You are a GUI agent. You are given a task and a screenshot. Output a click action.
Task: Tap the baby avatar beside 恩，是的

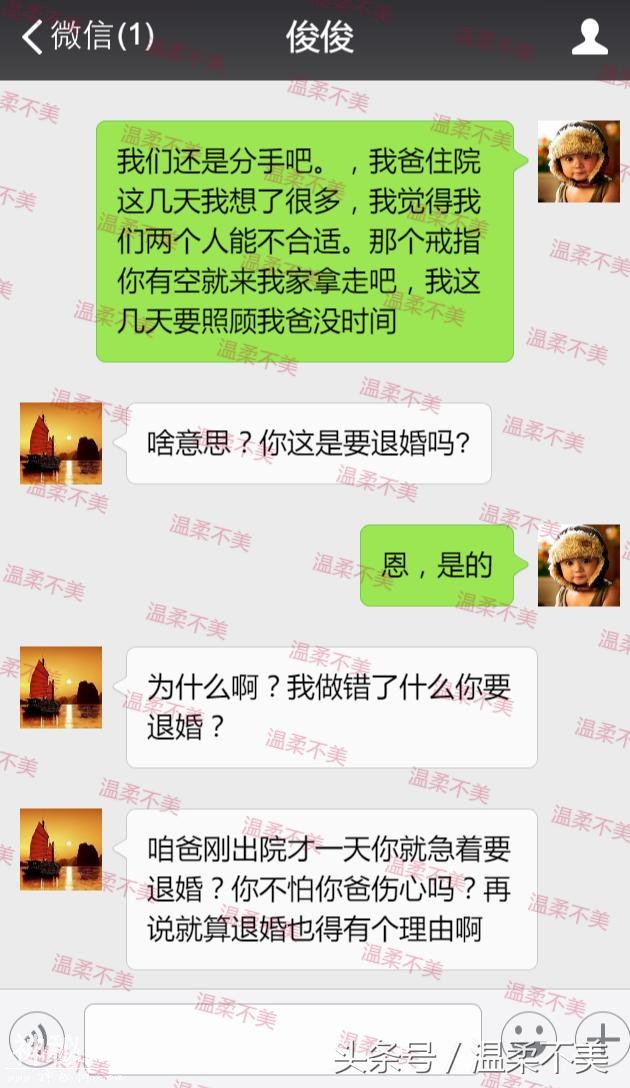tap(578, 565)
